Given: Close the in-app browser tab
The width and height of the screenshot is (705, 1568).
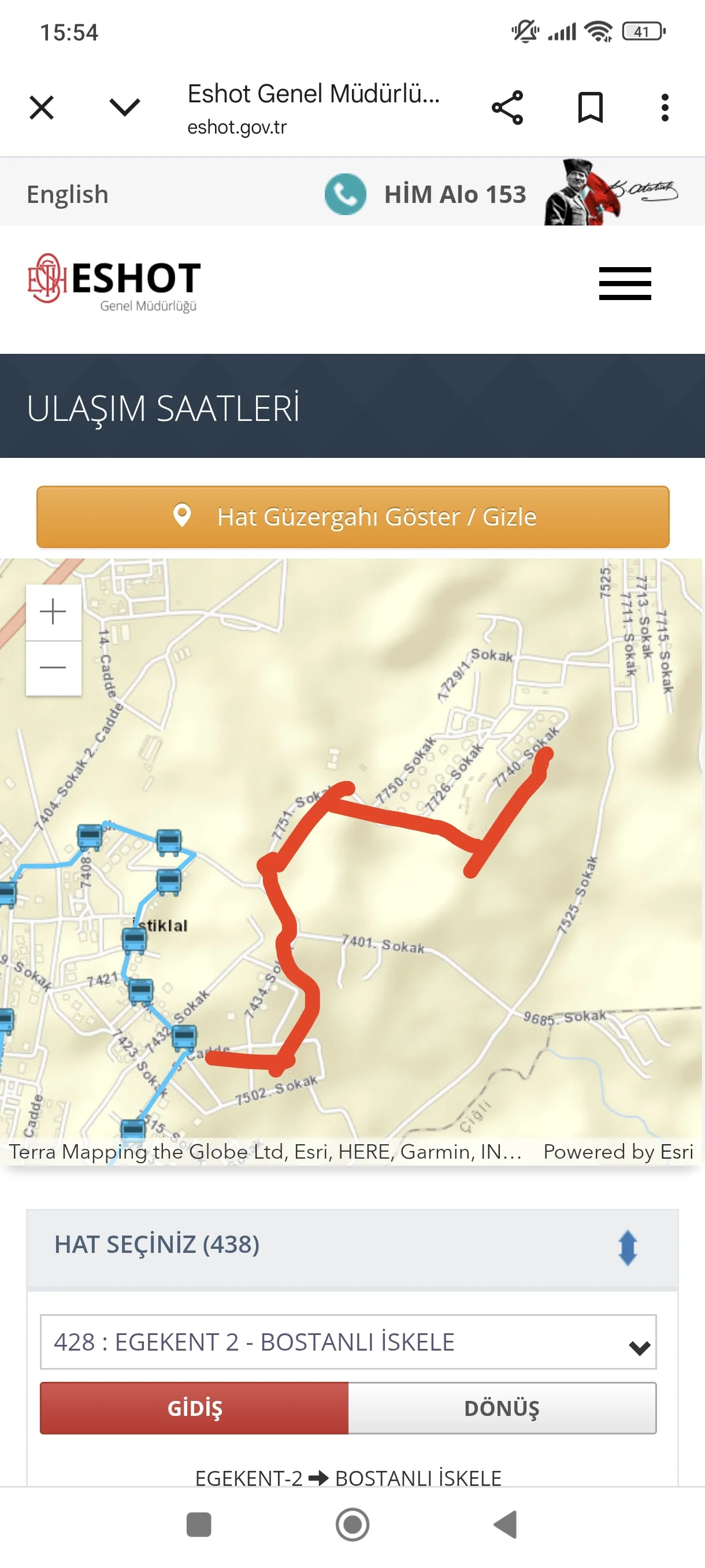Looking at the screenshot, I should 42,108.
